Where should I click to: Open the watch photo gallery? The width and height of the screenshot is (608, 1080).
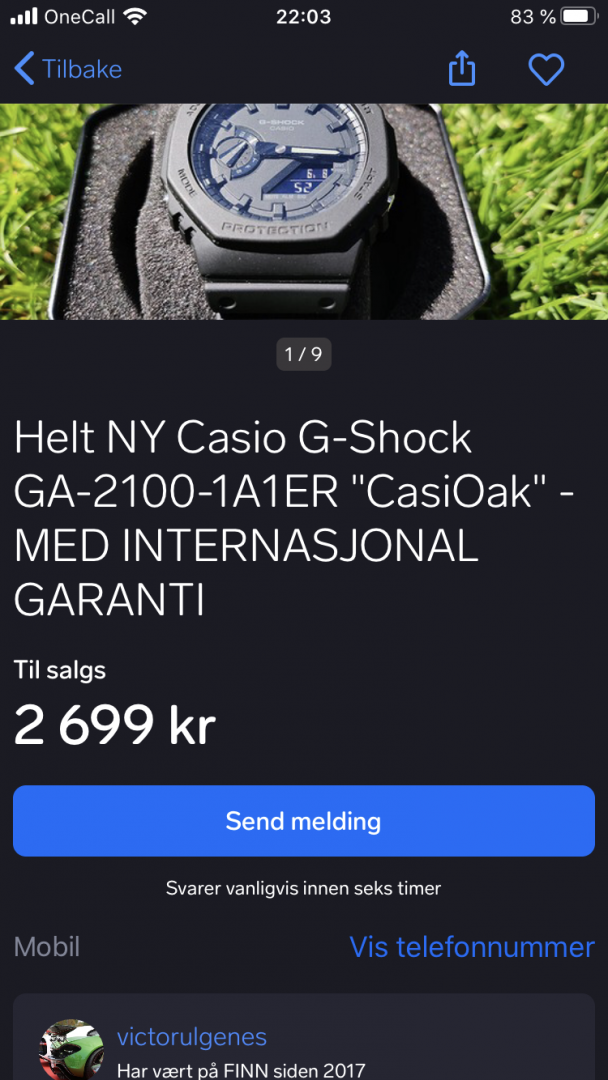304,212
